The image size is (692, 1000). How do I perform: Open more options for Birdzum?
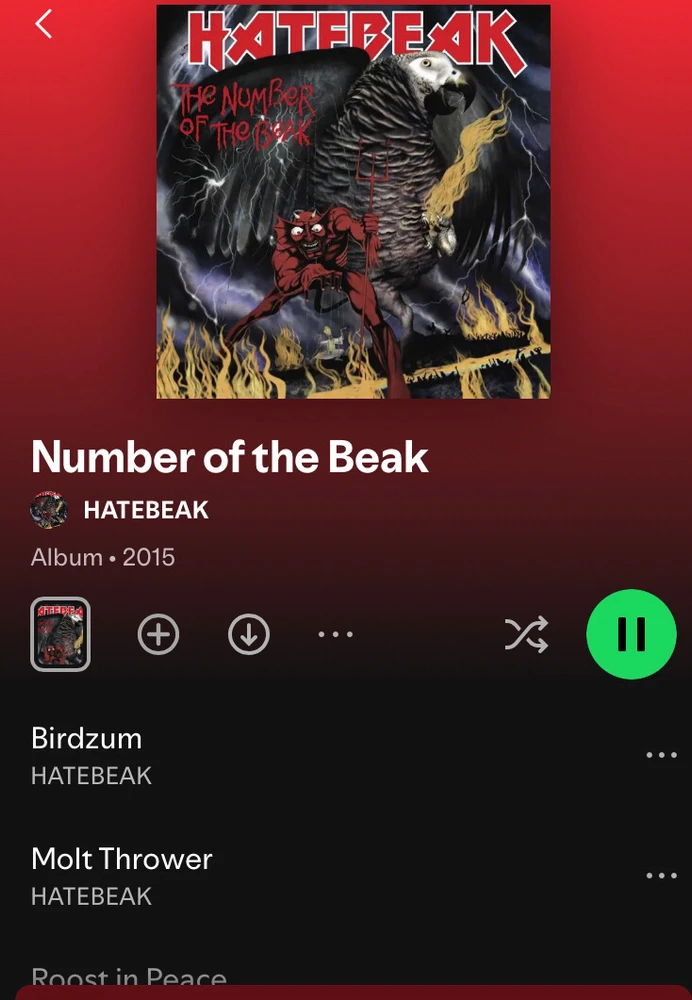[661, 755]
